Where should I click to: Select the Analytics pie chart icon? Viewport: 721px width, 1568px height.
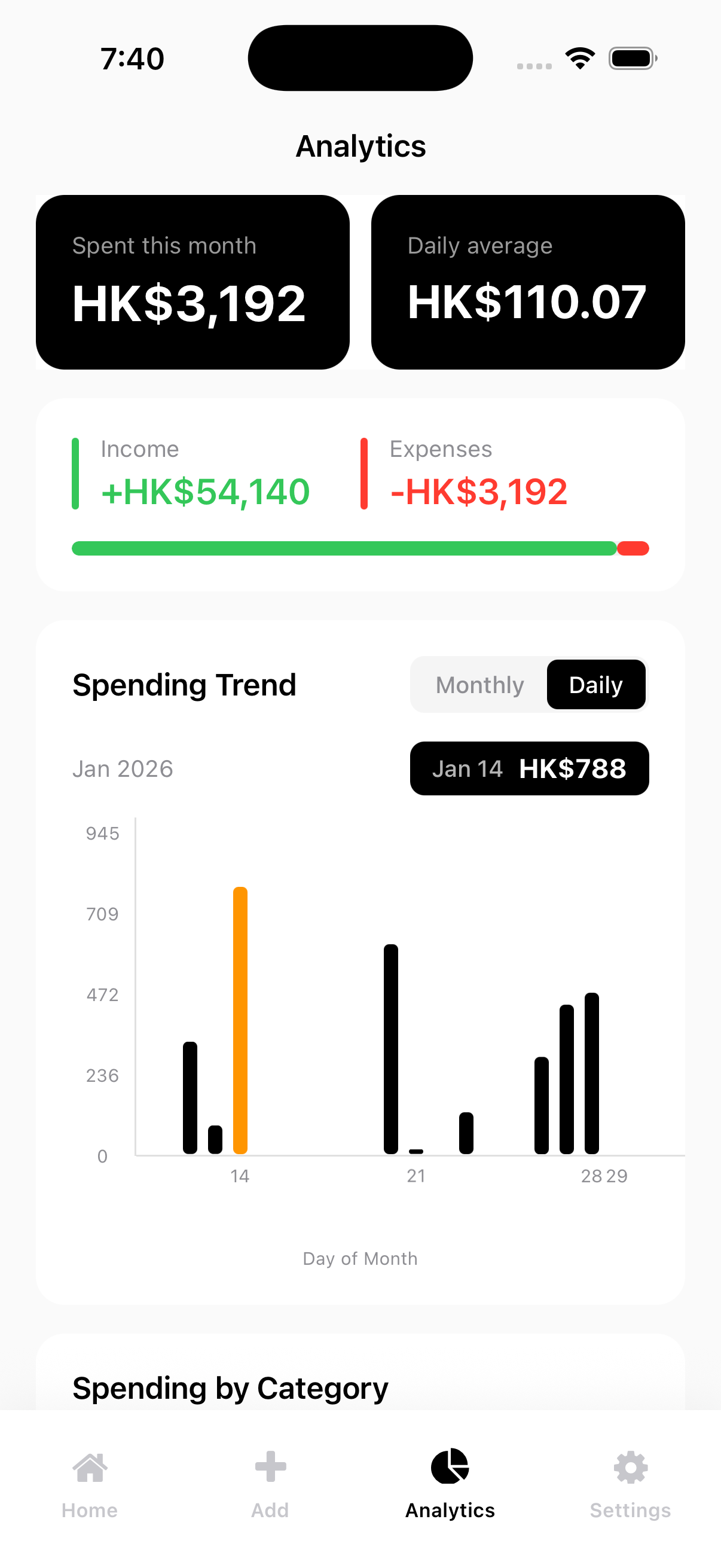pyautogui.click(x=450, y=1465)
